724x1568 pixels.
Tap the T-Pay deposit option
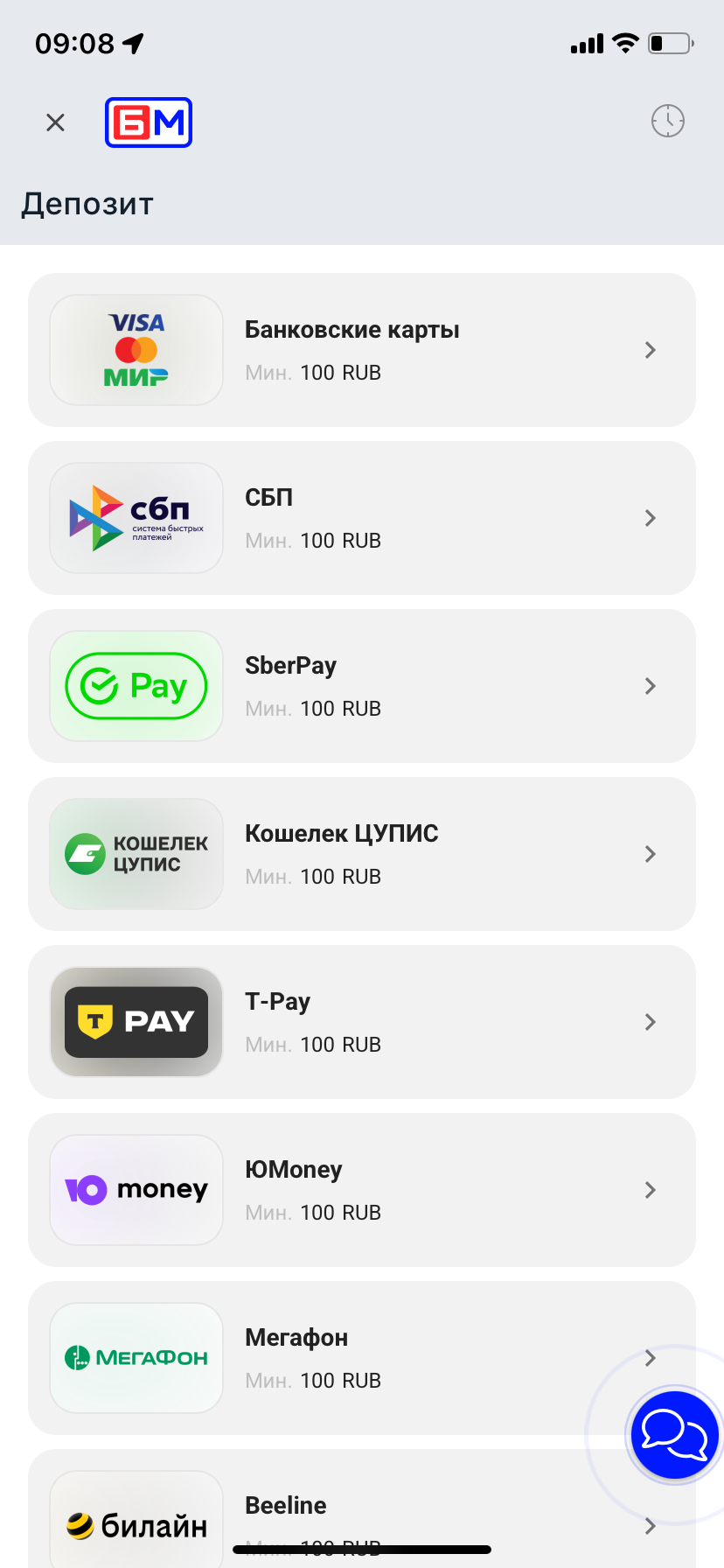pos(362,1022)
